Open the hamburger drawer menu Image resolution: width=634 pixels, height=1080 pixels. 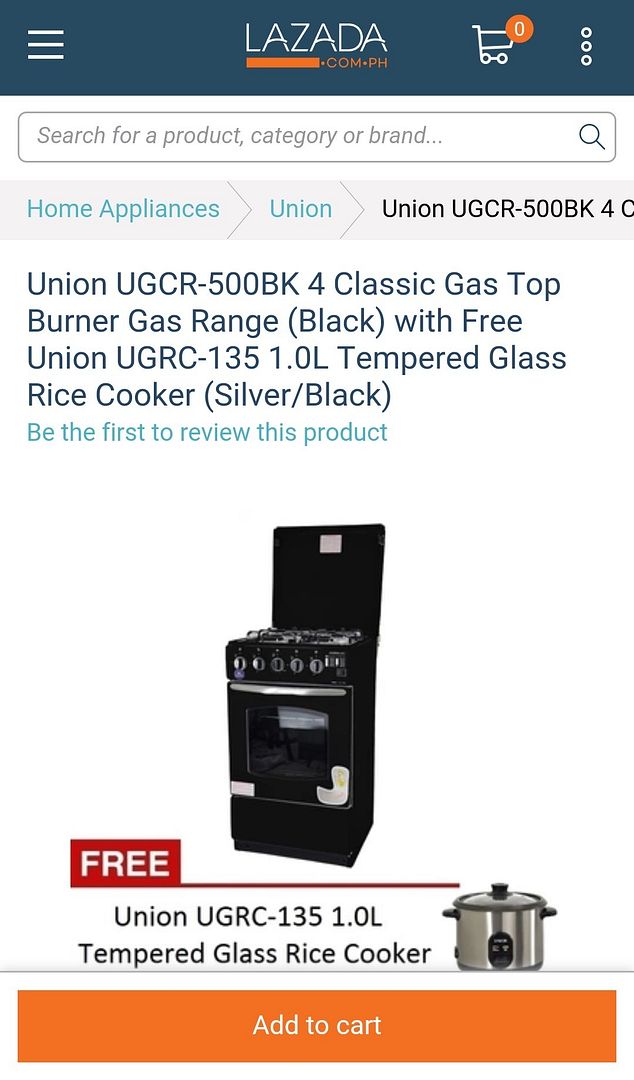(x=45, y=45)
